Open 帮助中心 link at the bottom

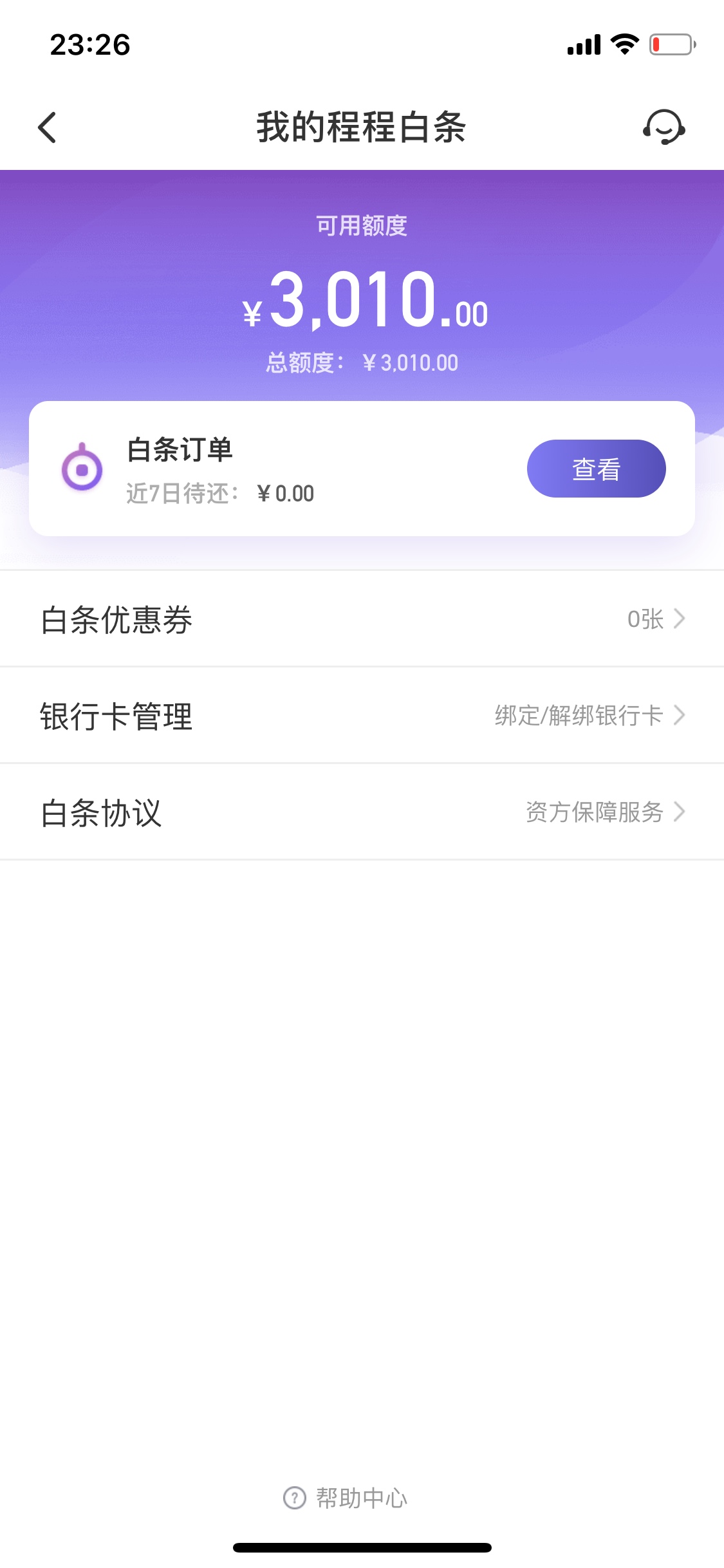(346, 1498)
